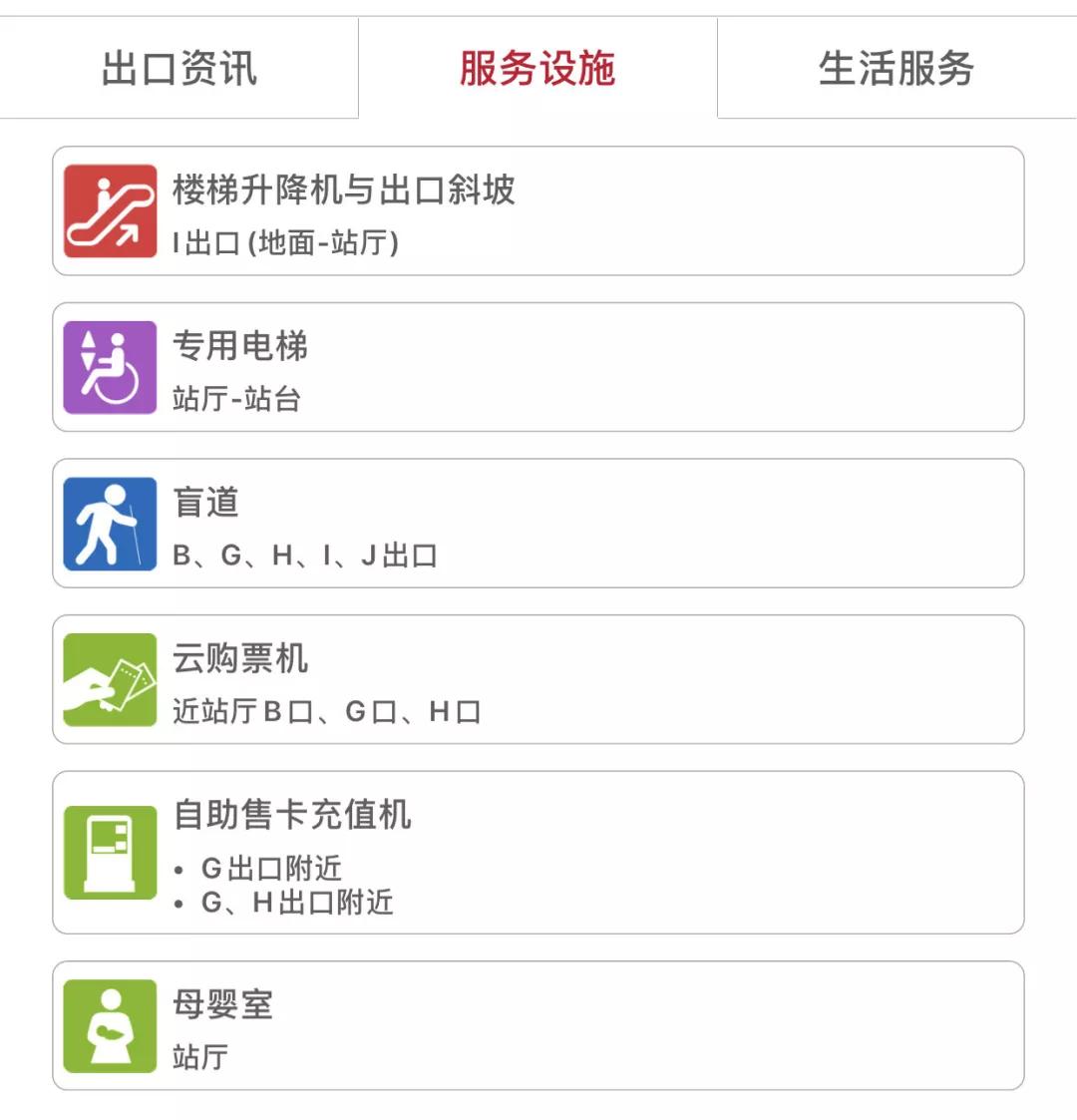The image size is (1077, 1120).
Task: Click the purple wheelchair accessible elevator icon
Action: click(x=110, y=367)
